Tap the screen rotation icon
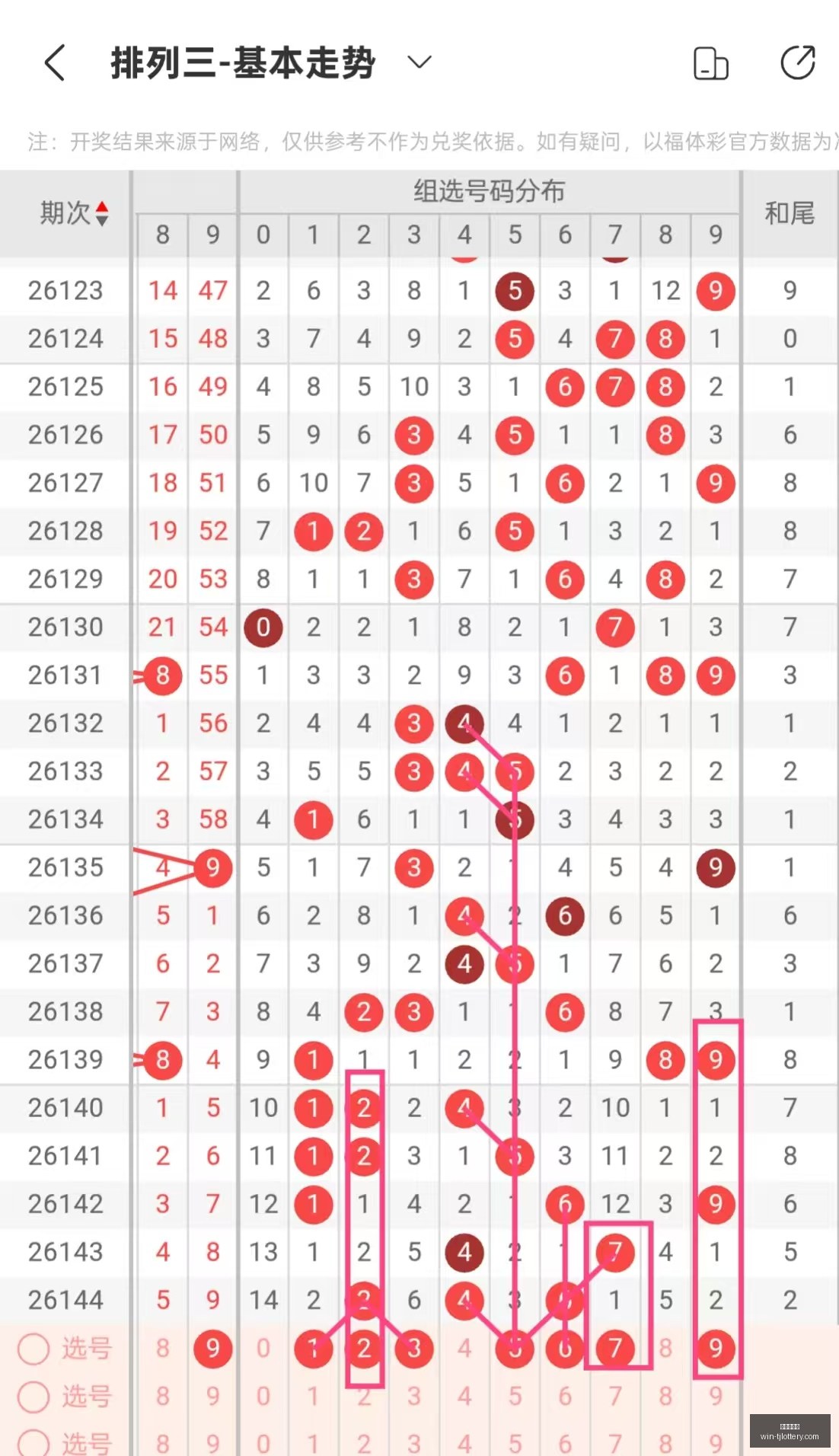This screenshot has width=839, height=1456. coord(711,63)
